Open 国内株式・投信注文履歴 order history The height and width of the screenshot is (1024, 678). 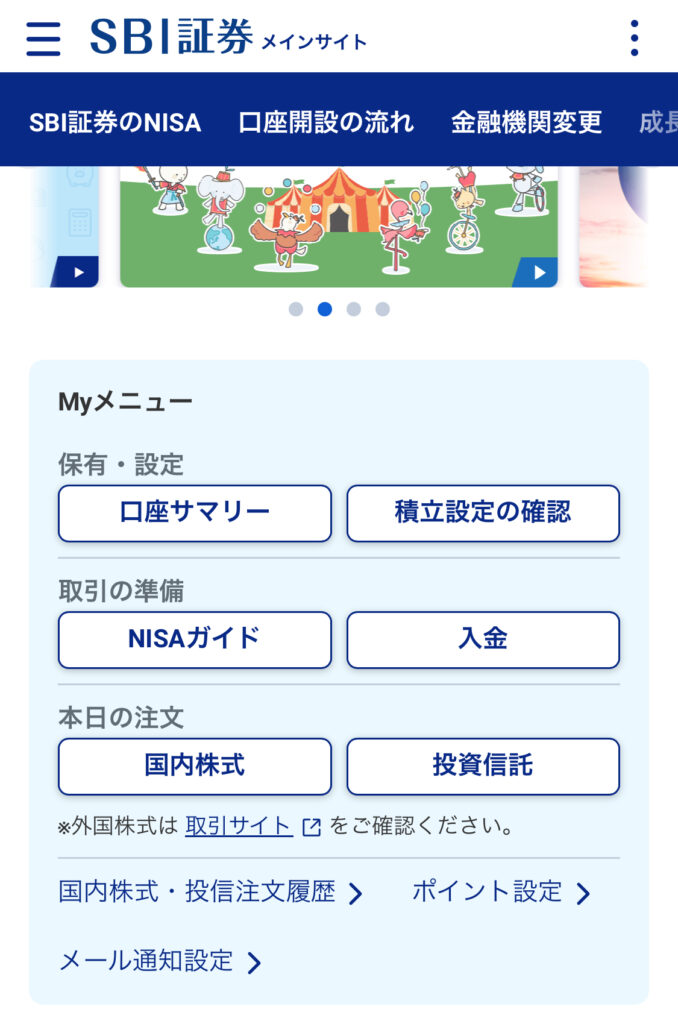tap(210, 892)
